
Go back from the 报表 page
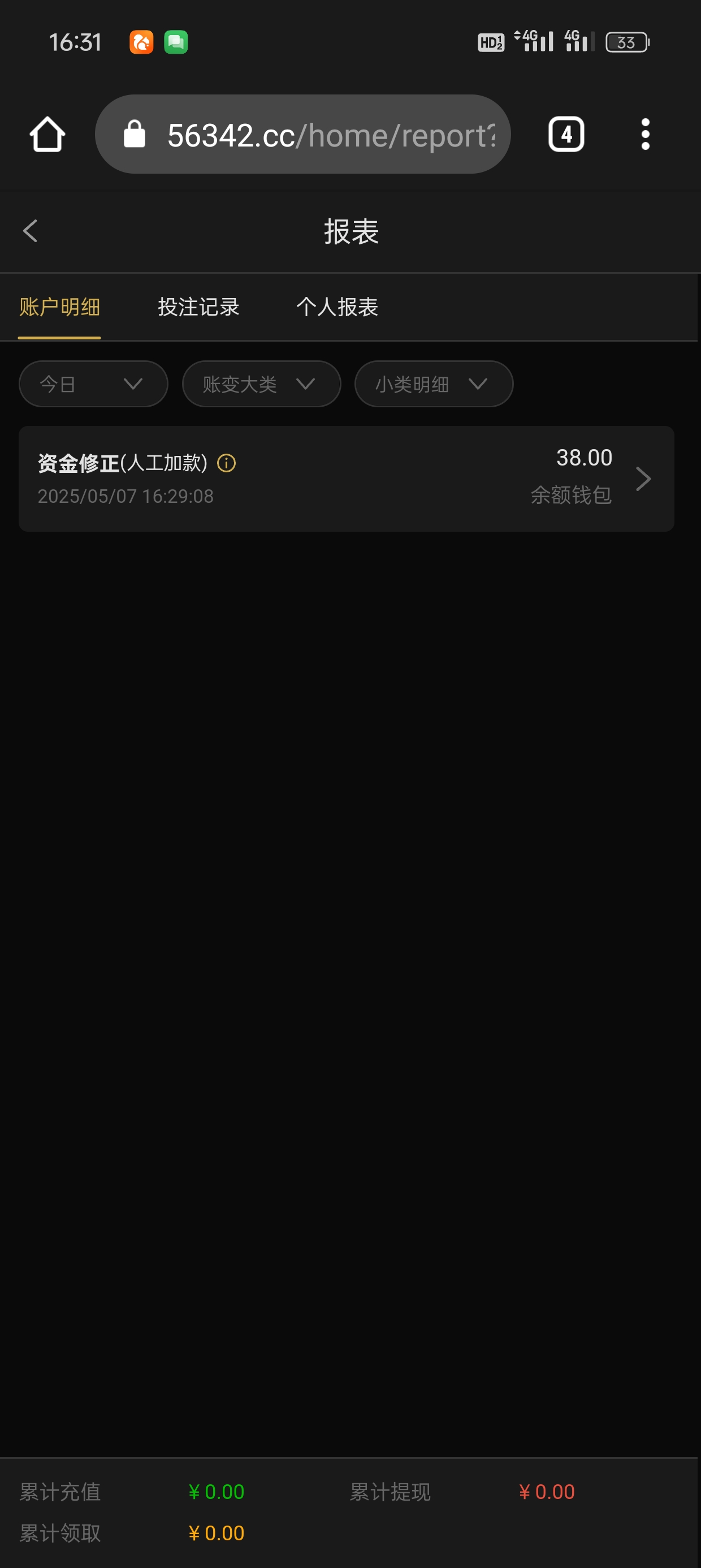click(31, 231)
